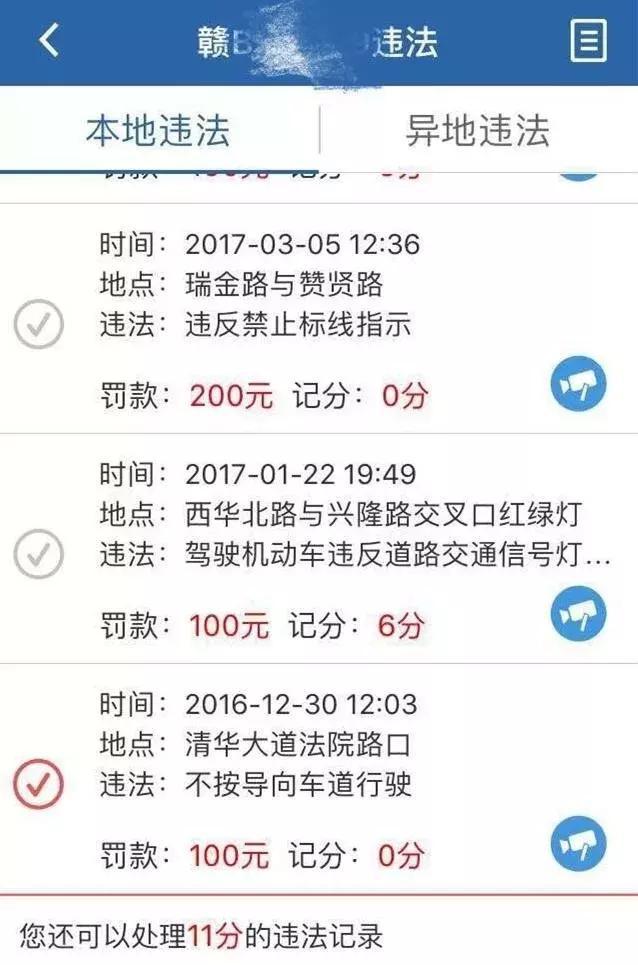Go back using the top-left arrow

(x=49, y=41)
